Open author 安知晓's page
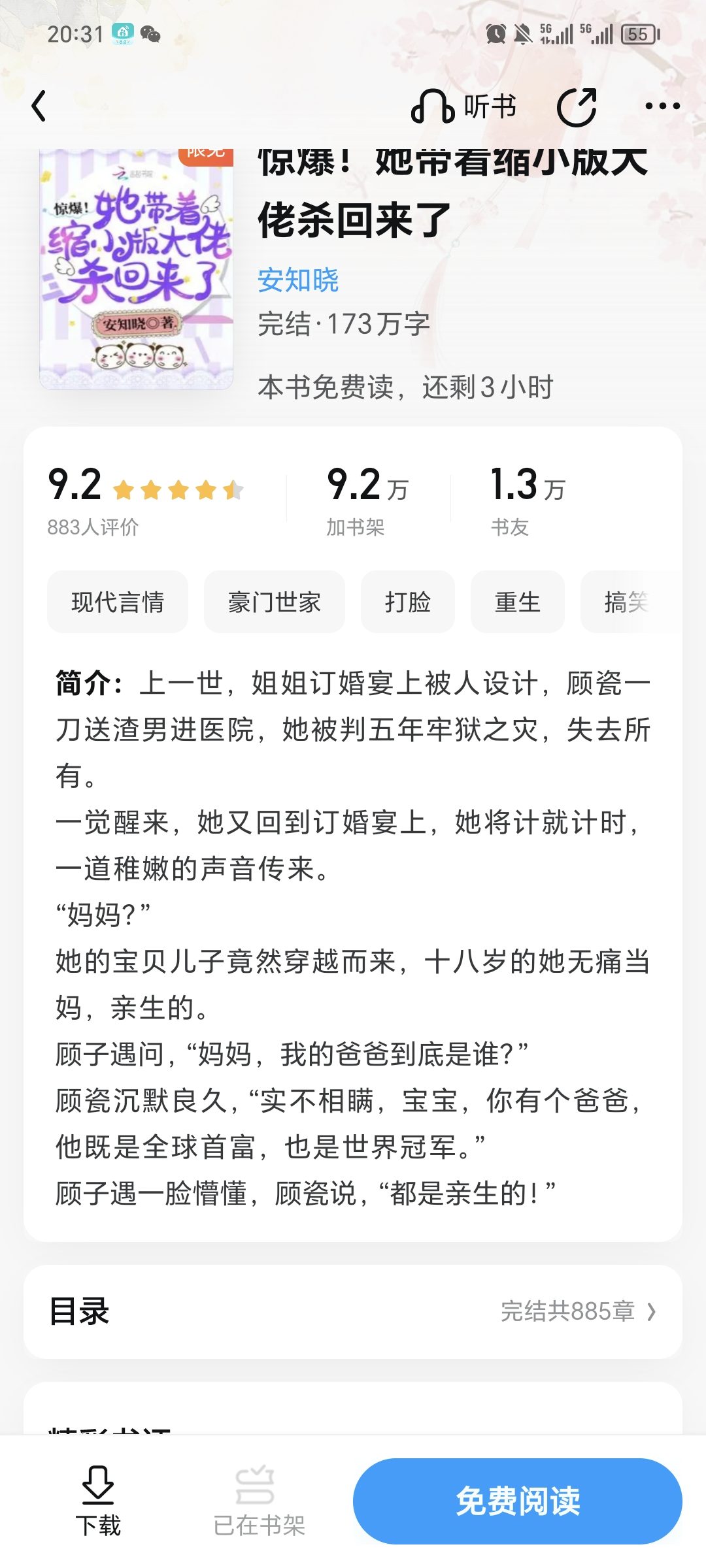The image size is (706, 1568). tap(298, 280)
